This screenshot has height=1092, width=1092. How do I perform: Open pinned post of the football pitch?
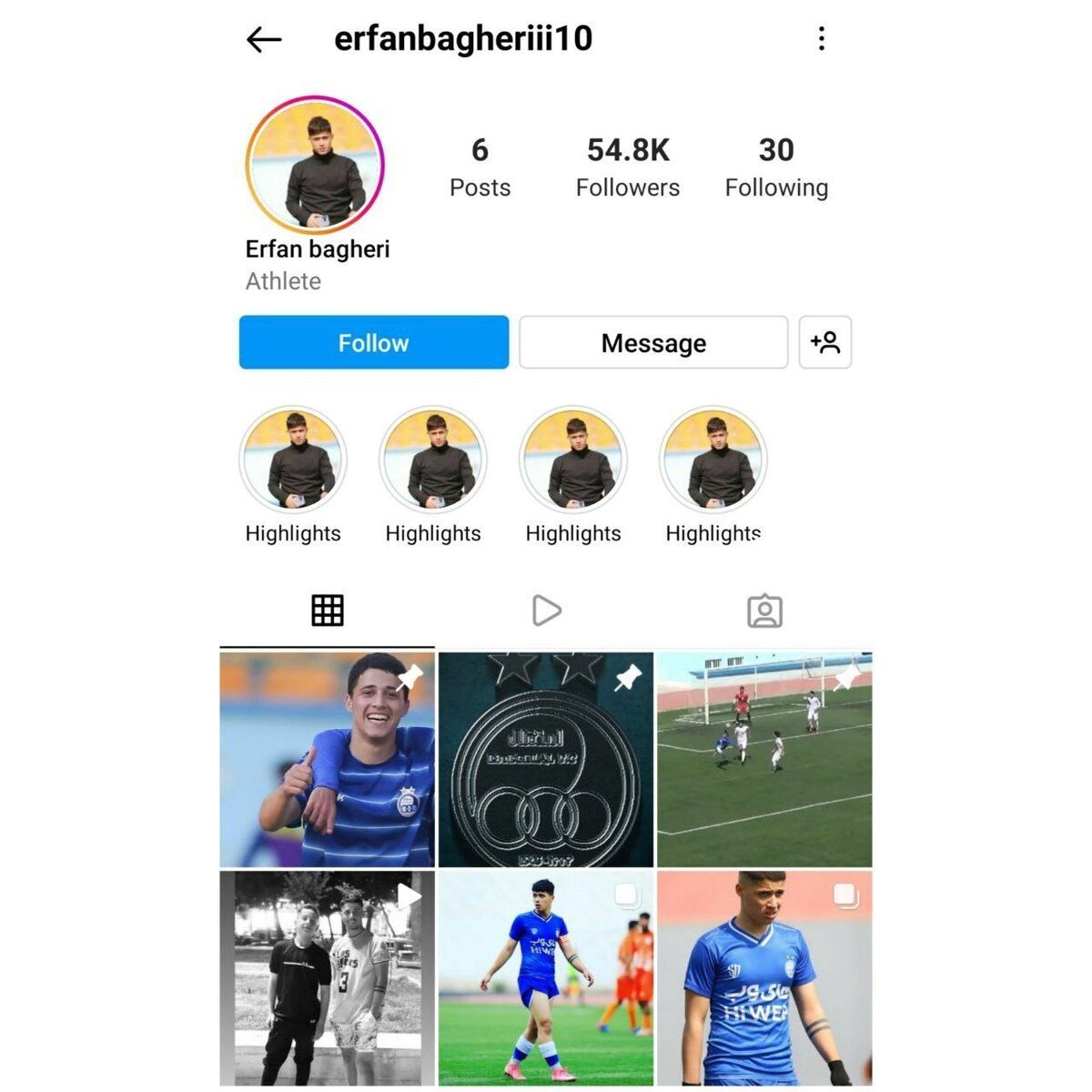coord(764,760)
